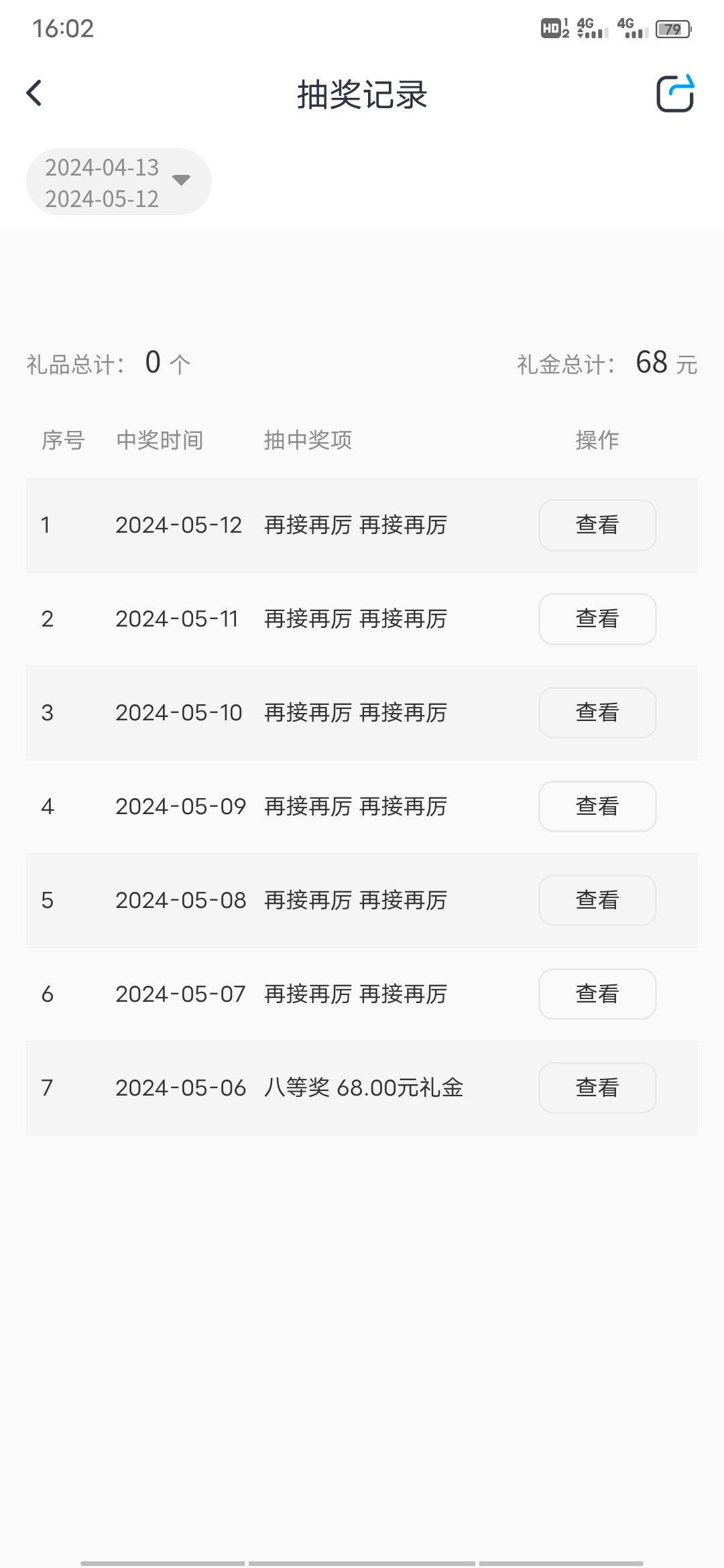Viewport: 724px width, 1568px height.
Task: Share the lottery record page
Action: tap(674, 94)
